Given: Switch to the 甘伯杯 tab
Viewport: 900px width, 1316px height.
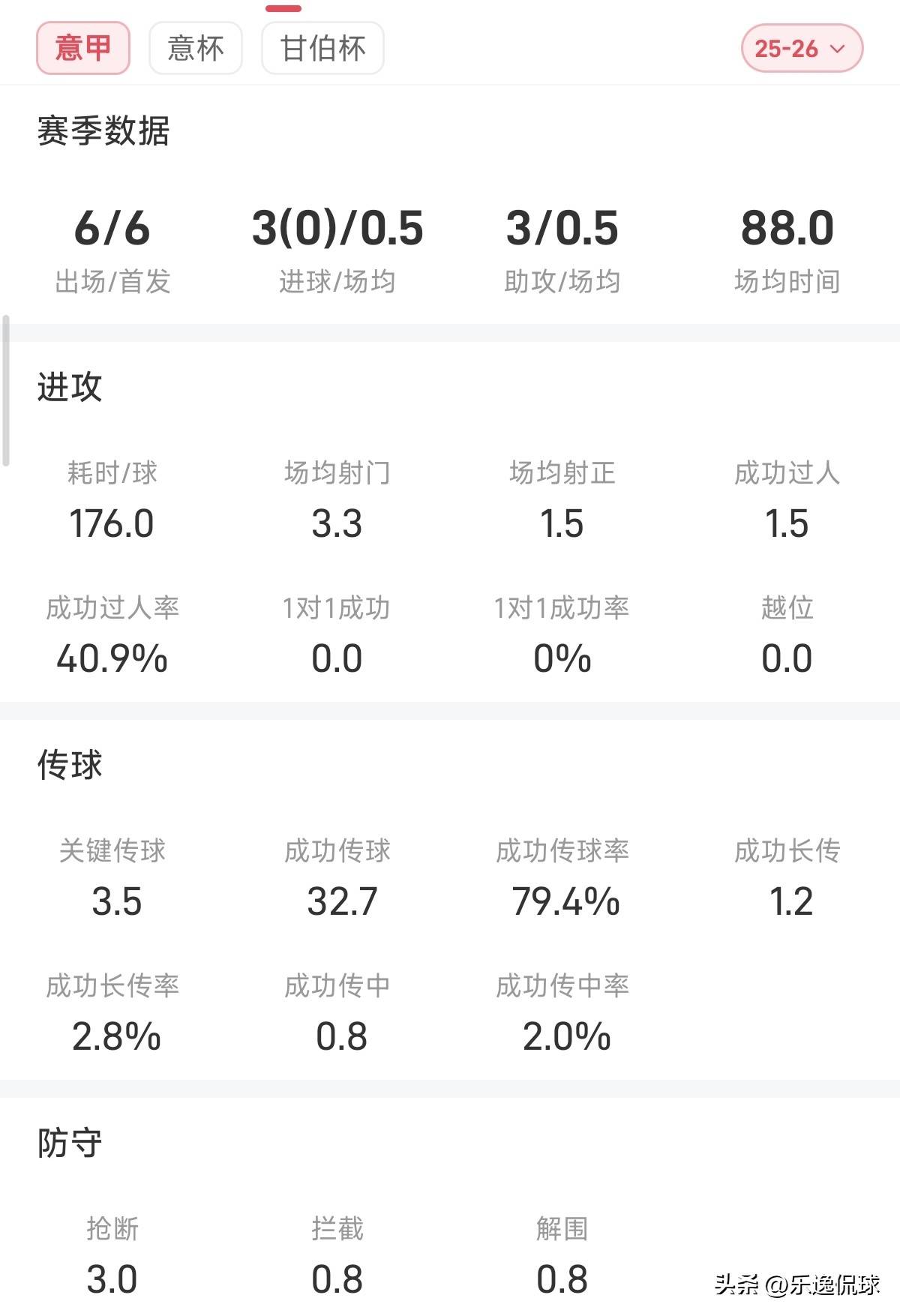Looking at the screenshot, I should (x=322, y=48).
